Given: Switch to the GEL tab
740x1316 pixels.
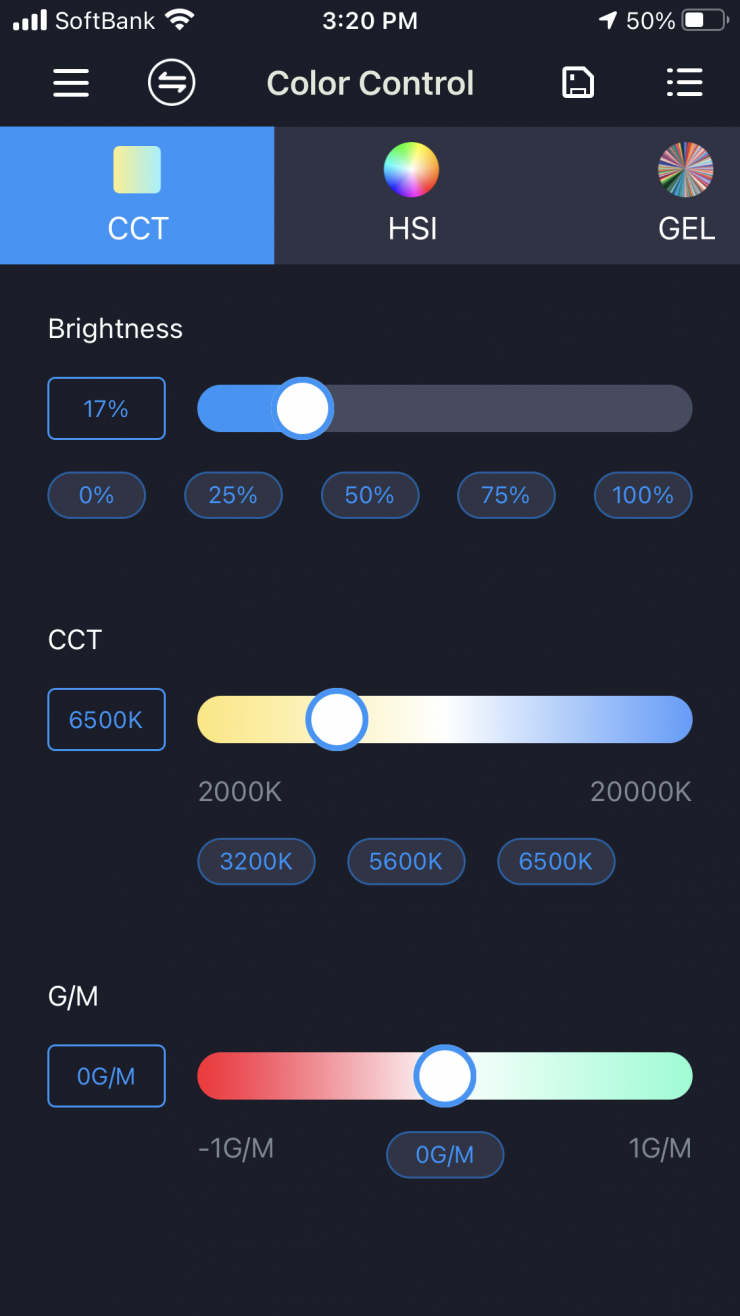Looking at the screenshot, I should 686,195.
